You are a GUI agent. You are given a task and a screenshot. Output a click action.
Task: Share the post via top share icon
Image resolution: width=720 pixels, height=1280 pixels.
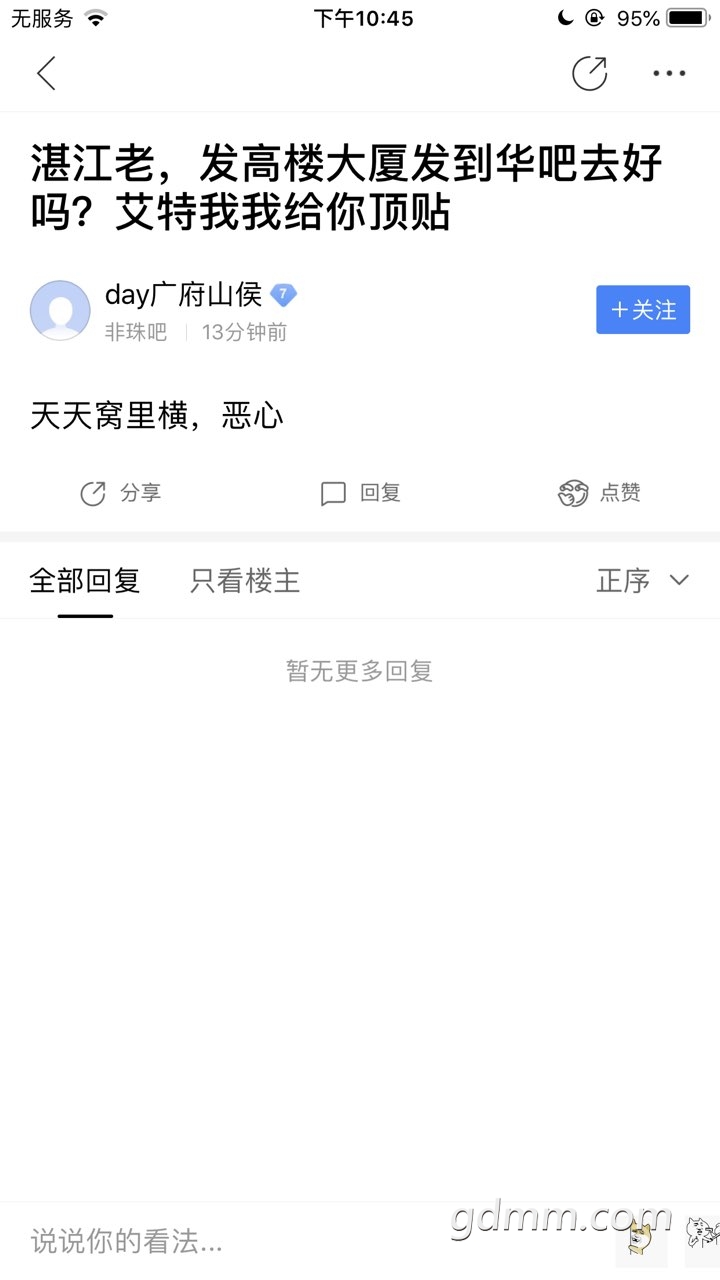click(589, 73)
